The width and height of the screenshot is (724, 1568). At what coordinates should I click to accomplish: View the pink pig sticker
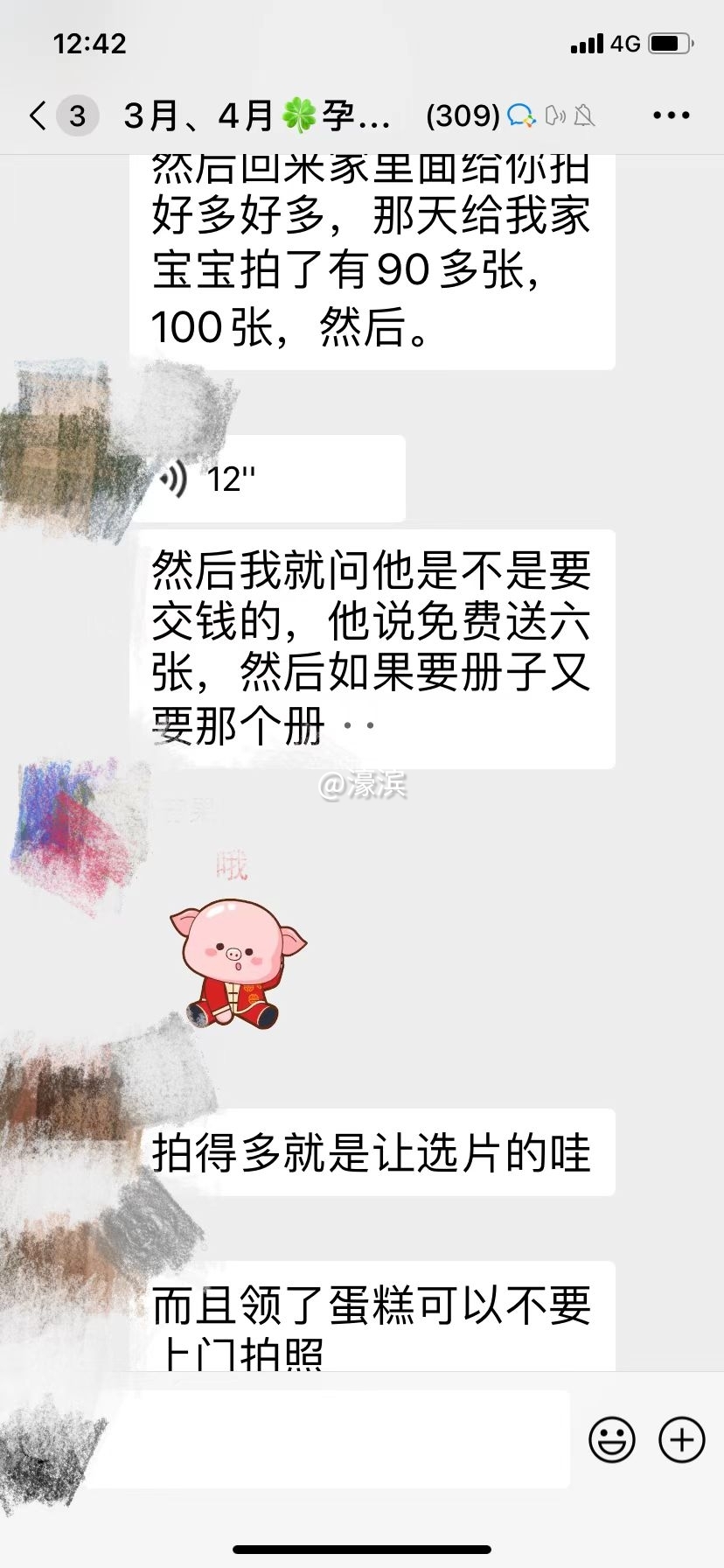click(237, 962)
